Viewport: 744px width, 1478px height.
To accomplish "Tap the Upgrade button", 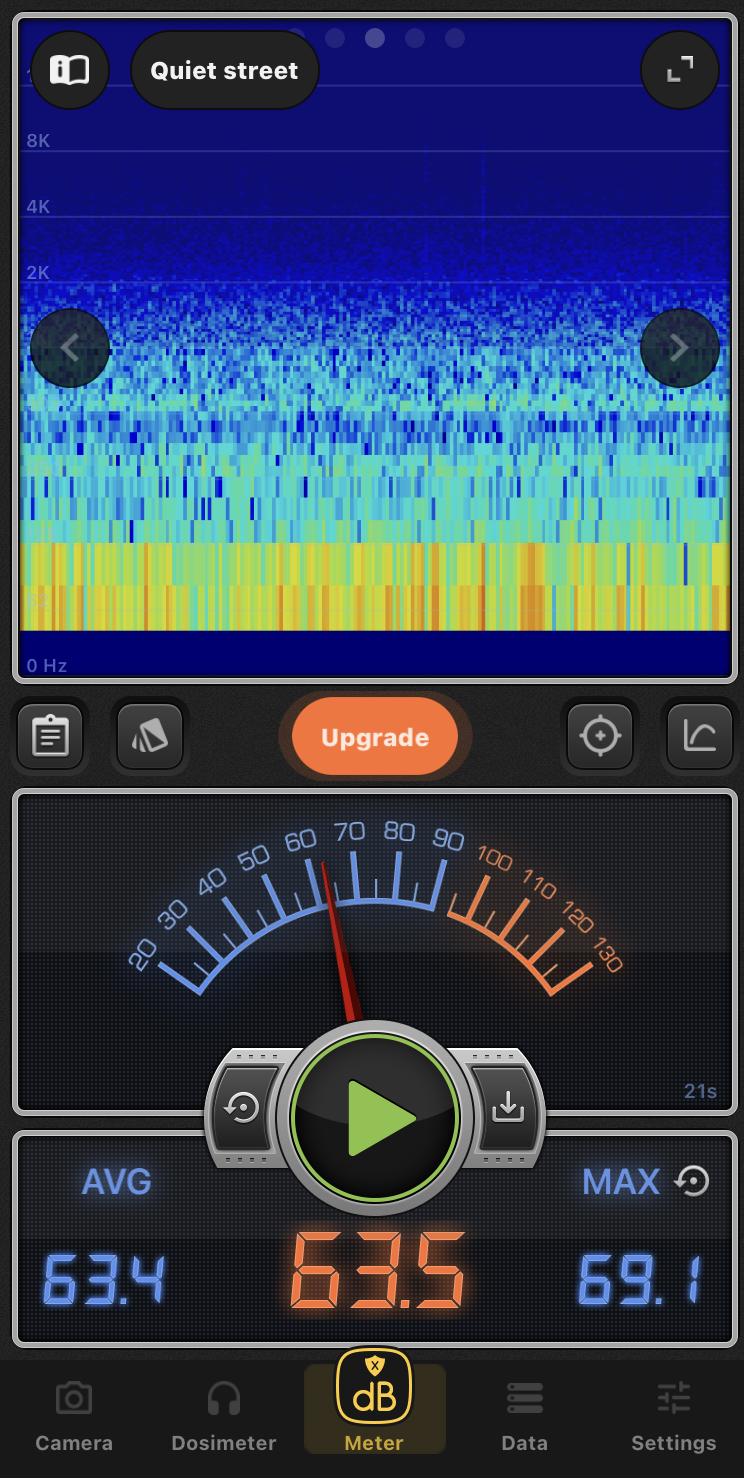I will [375, 738].
